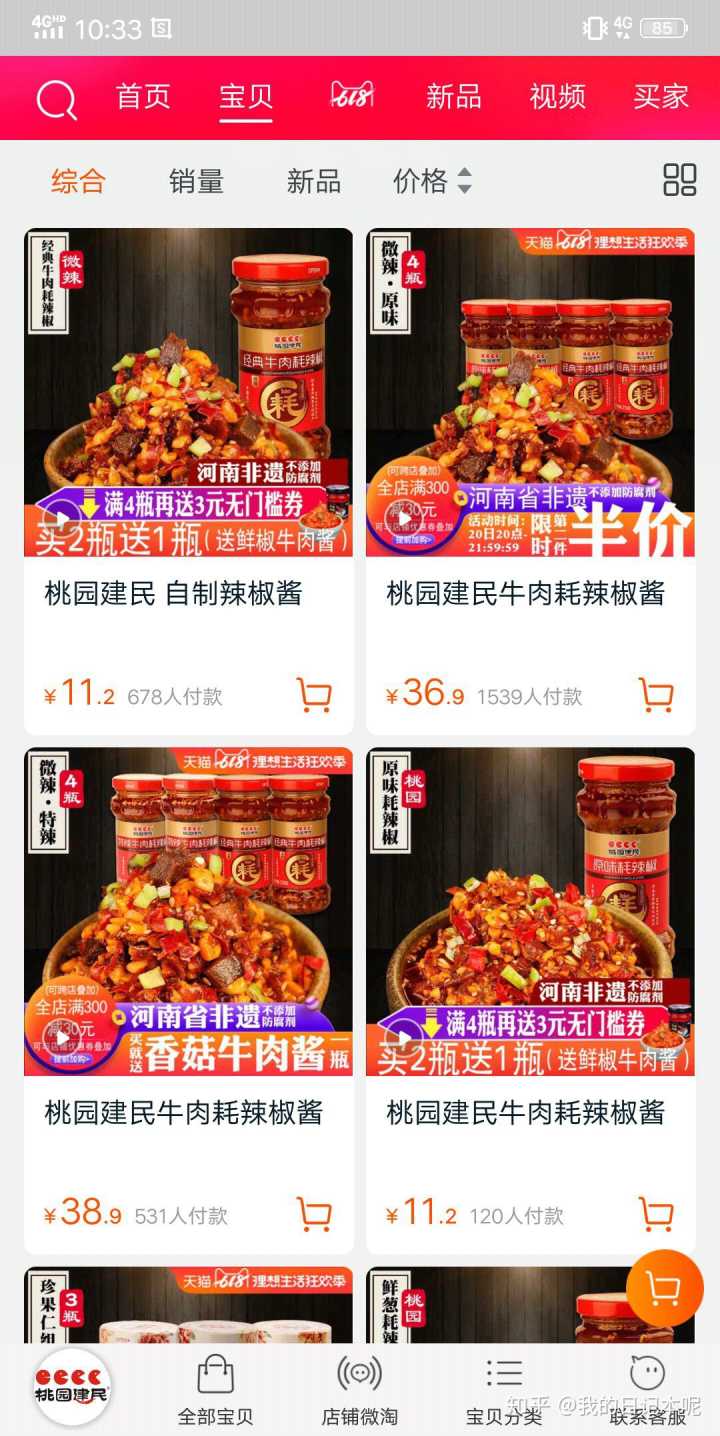Screen dimensions: 720x1436
Task: Add the ¥36.9 牛肉耗辣椒酱 to cart
Action: click(656, 694)
